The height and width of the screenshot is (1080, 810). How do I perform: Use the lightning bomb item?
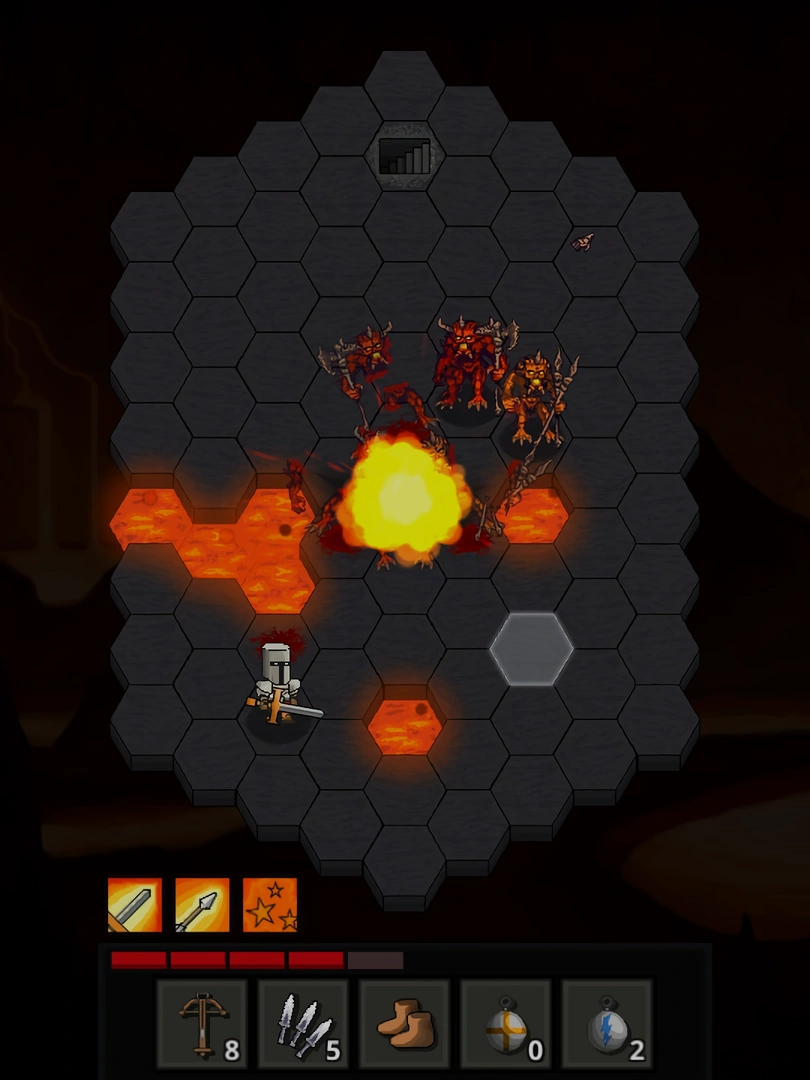pyautogui.click(x=606, y=1023)
